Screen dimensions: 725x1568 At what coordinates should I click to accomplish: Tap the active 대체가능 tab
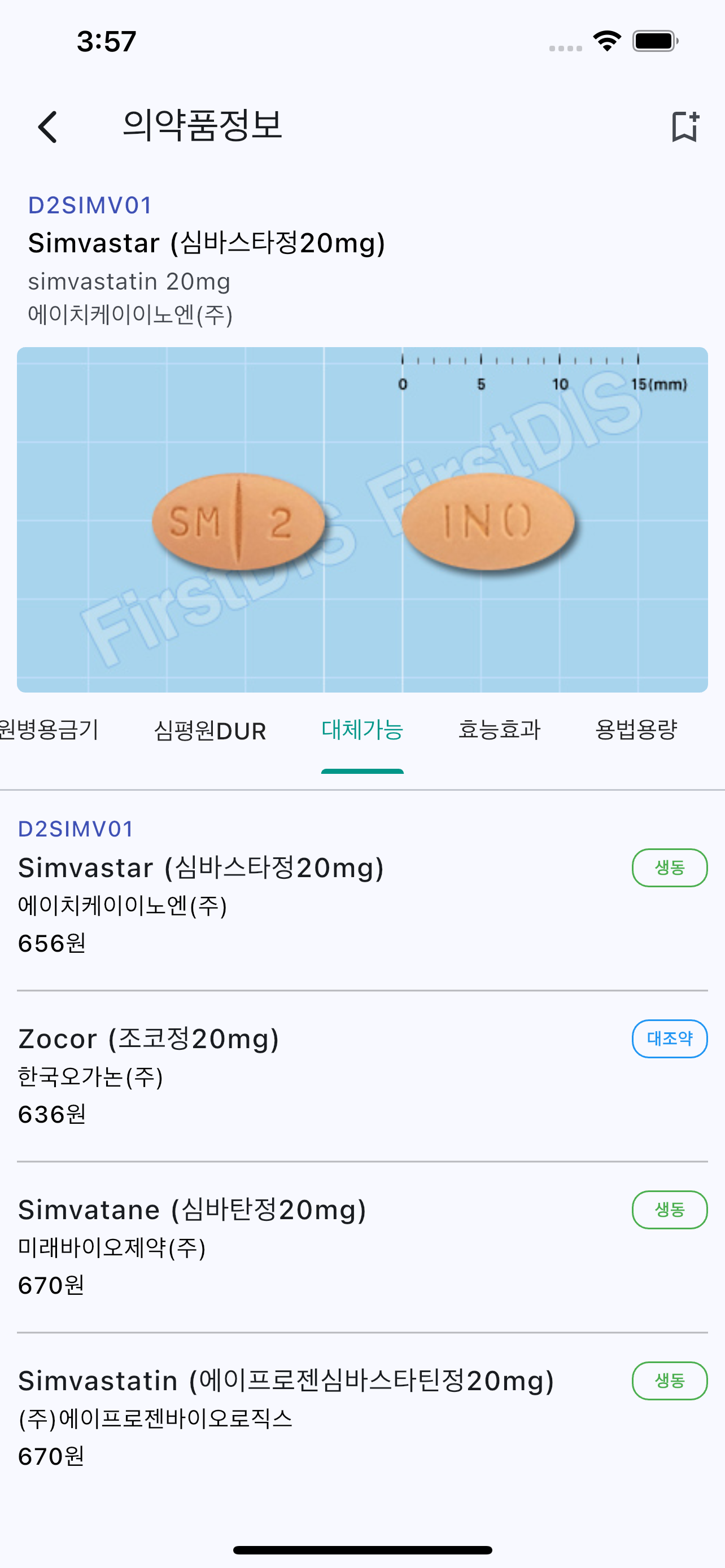tap(363, 730)
